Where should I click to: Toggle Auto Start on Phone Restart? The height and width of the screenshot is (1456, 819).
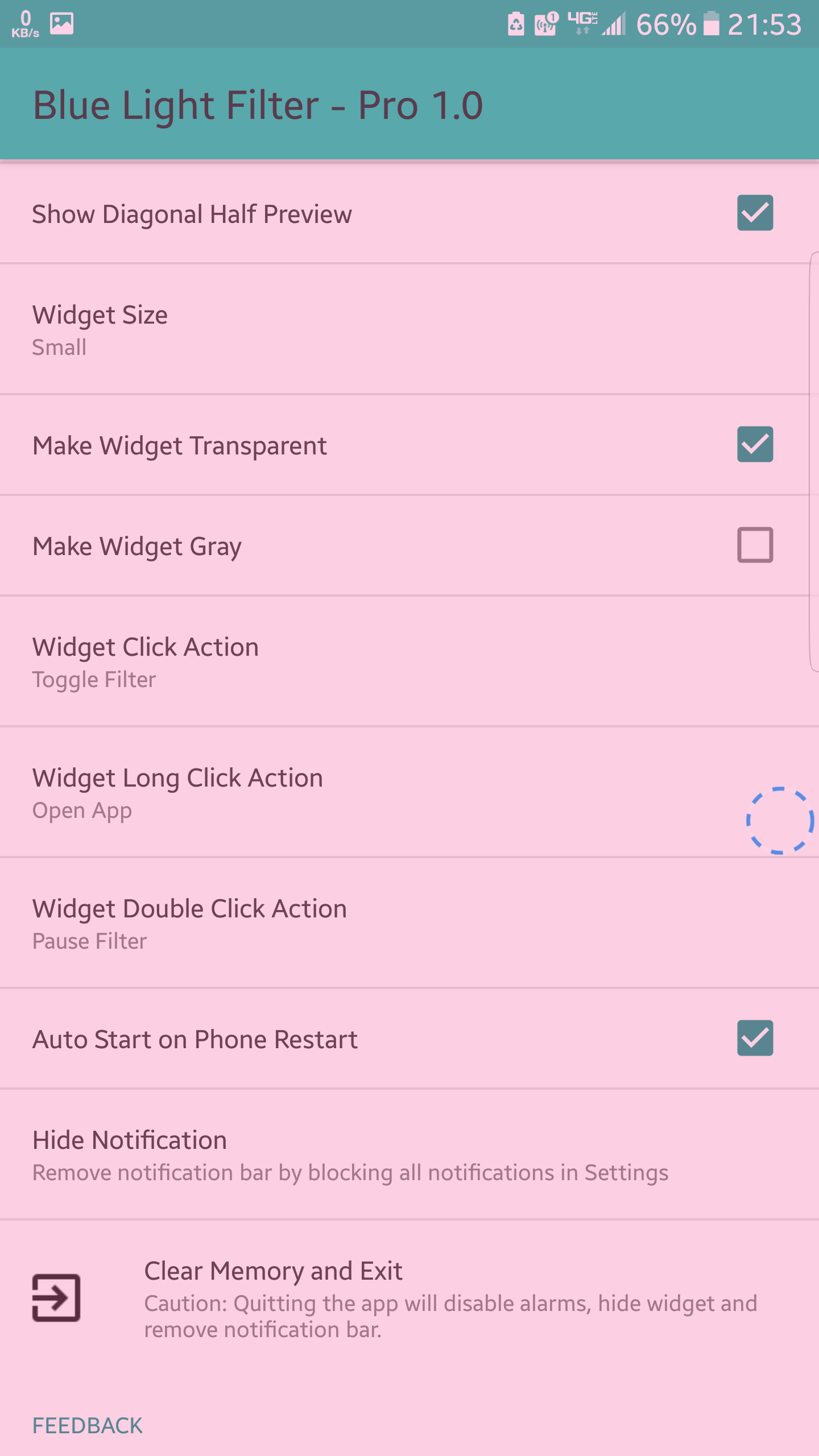click(755, 1038)
